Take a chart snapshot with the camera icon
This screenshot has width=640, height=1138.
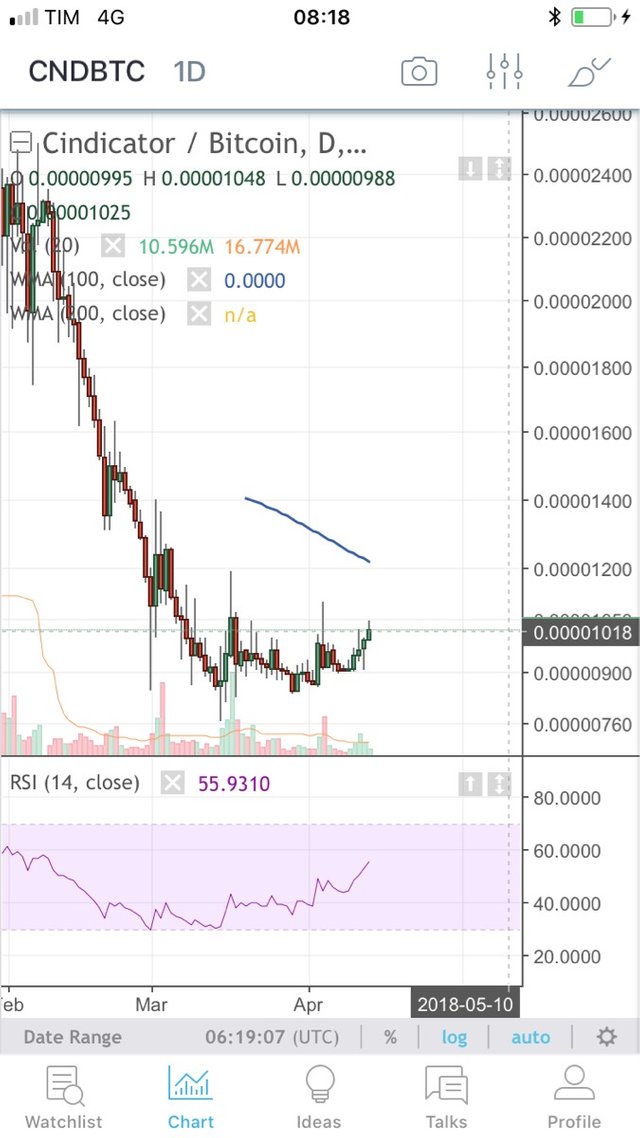(419, 72)
